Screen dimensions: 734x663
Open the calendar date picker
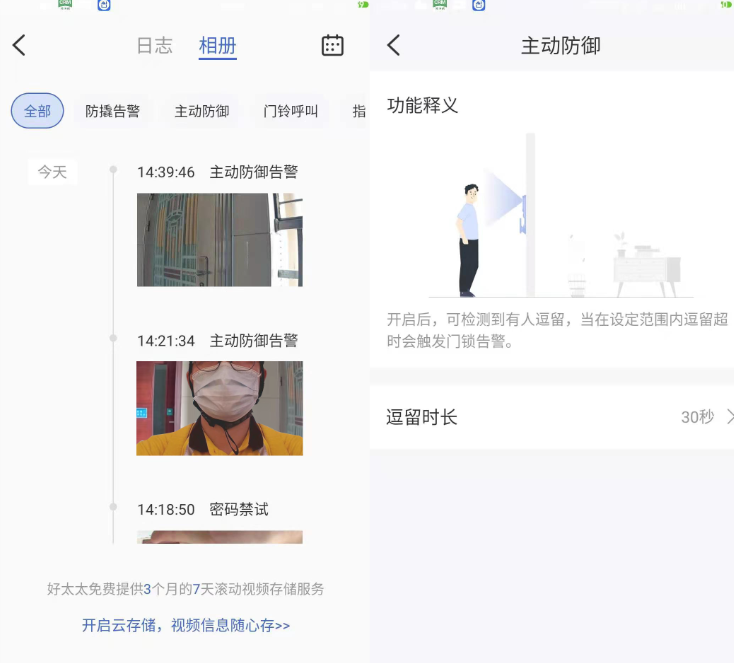click(332, 45)
